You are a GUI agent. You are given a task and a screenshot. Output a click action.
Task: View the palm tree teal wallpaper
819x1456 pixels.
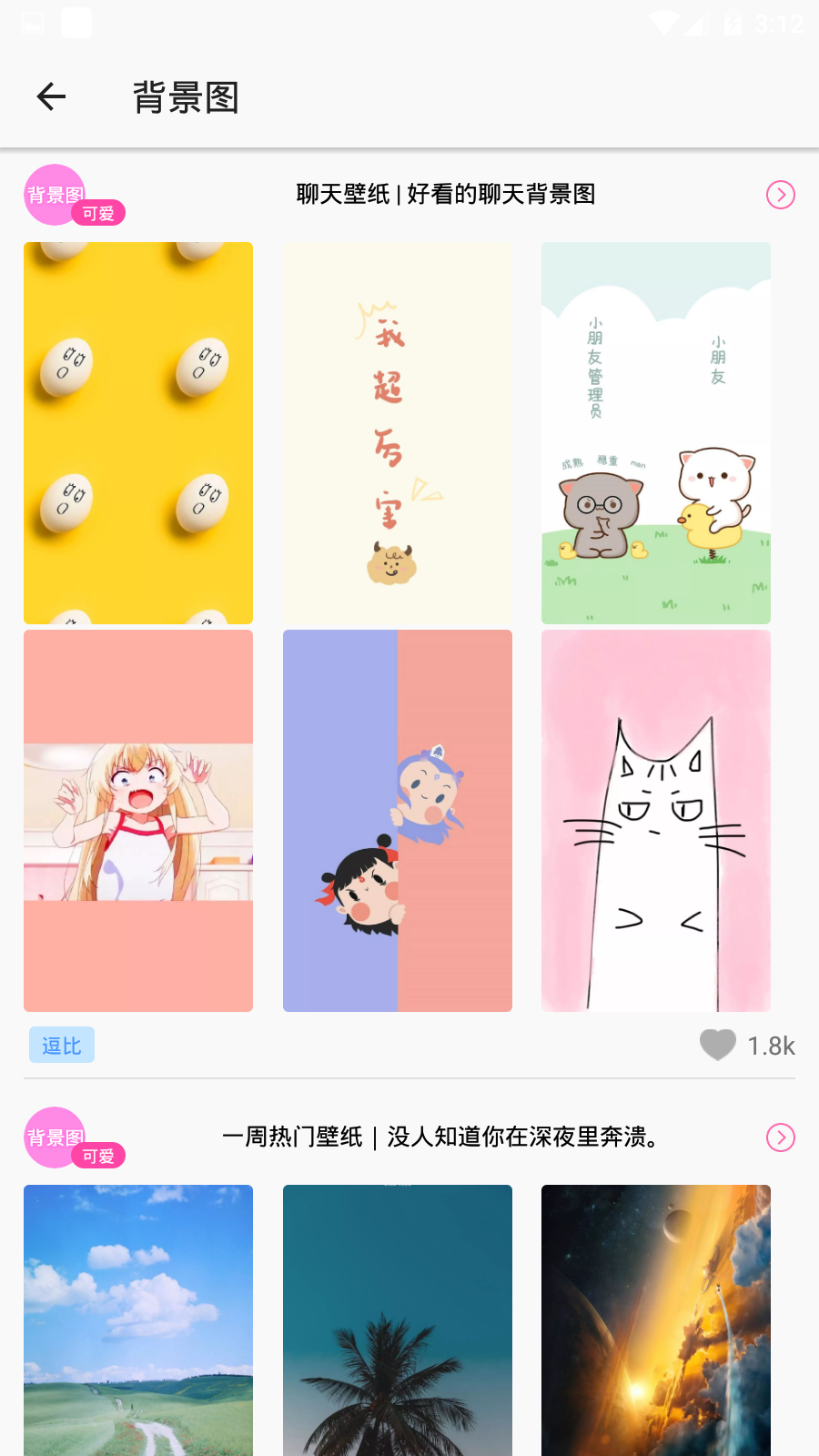[x=398, y=1319]
